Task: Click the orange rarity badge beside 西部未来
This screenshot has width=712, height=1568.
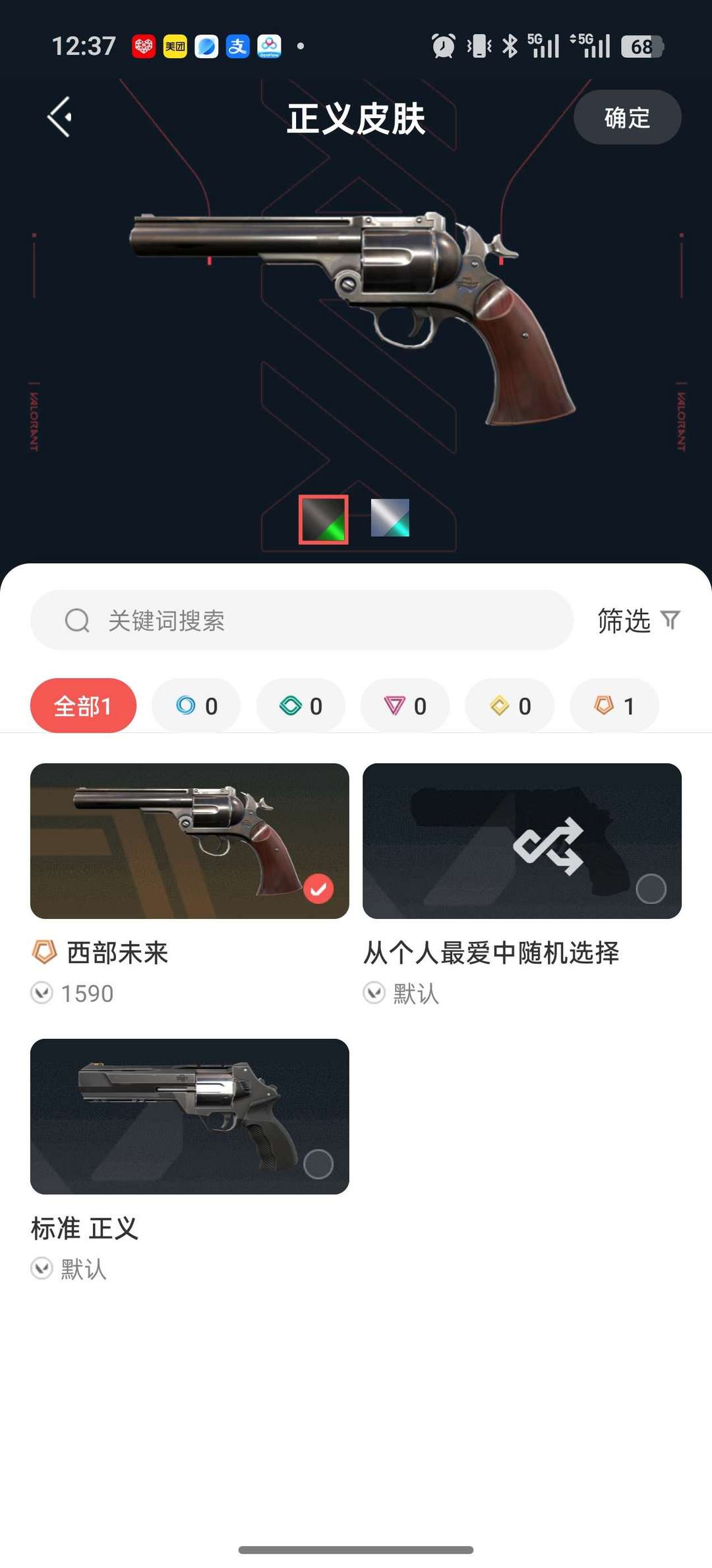Action: [x=45, y=953]
